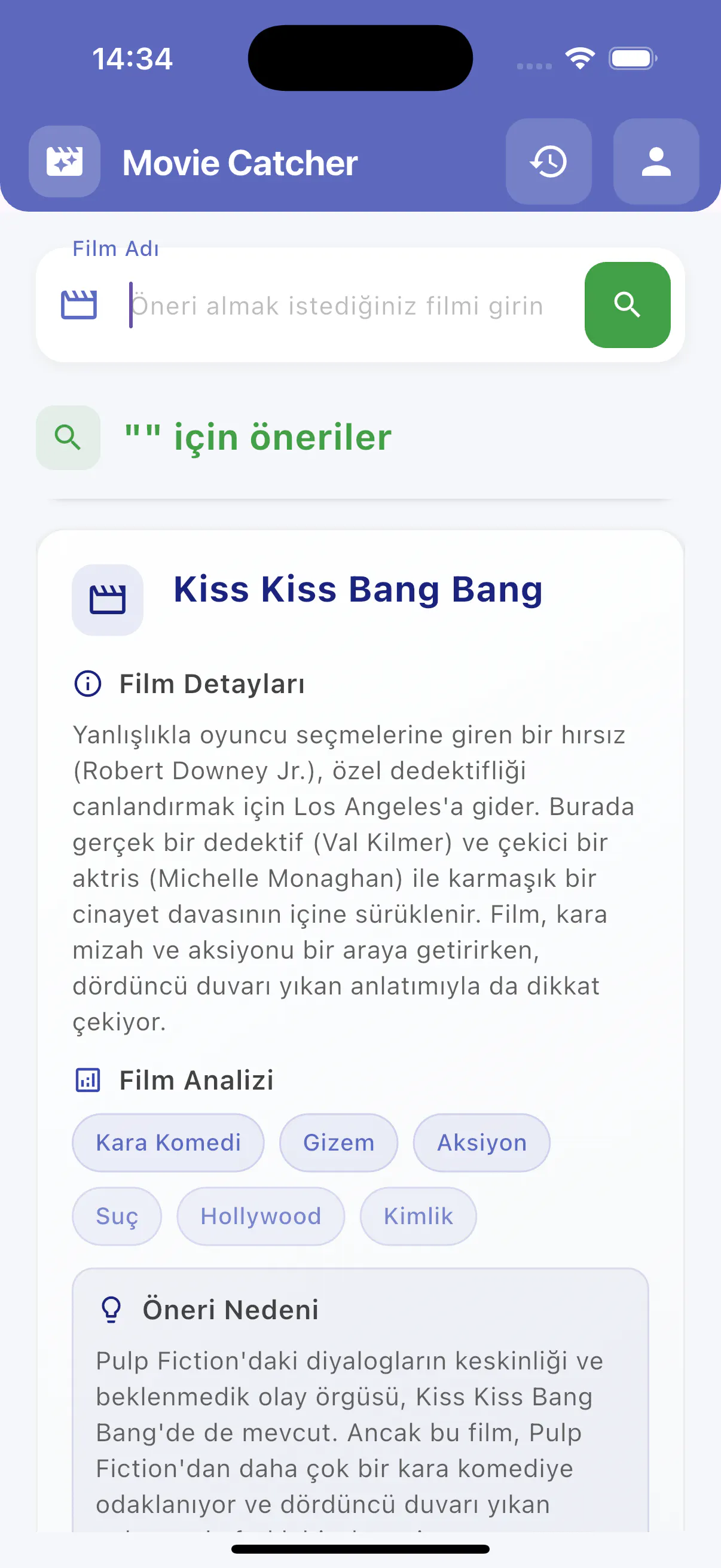Open the user profile icon
The width and height of the screenshot is (721, 1568).
pos(656,161)
